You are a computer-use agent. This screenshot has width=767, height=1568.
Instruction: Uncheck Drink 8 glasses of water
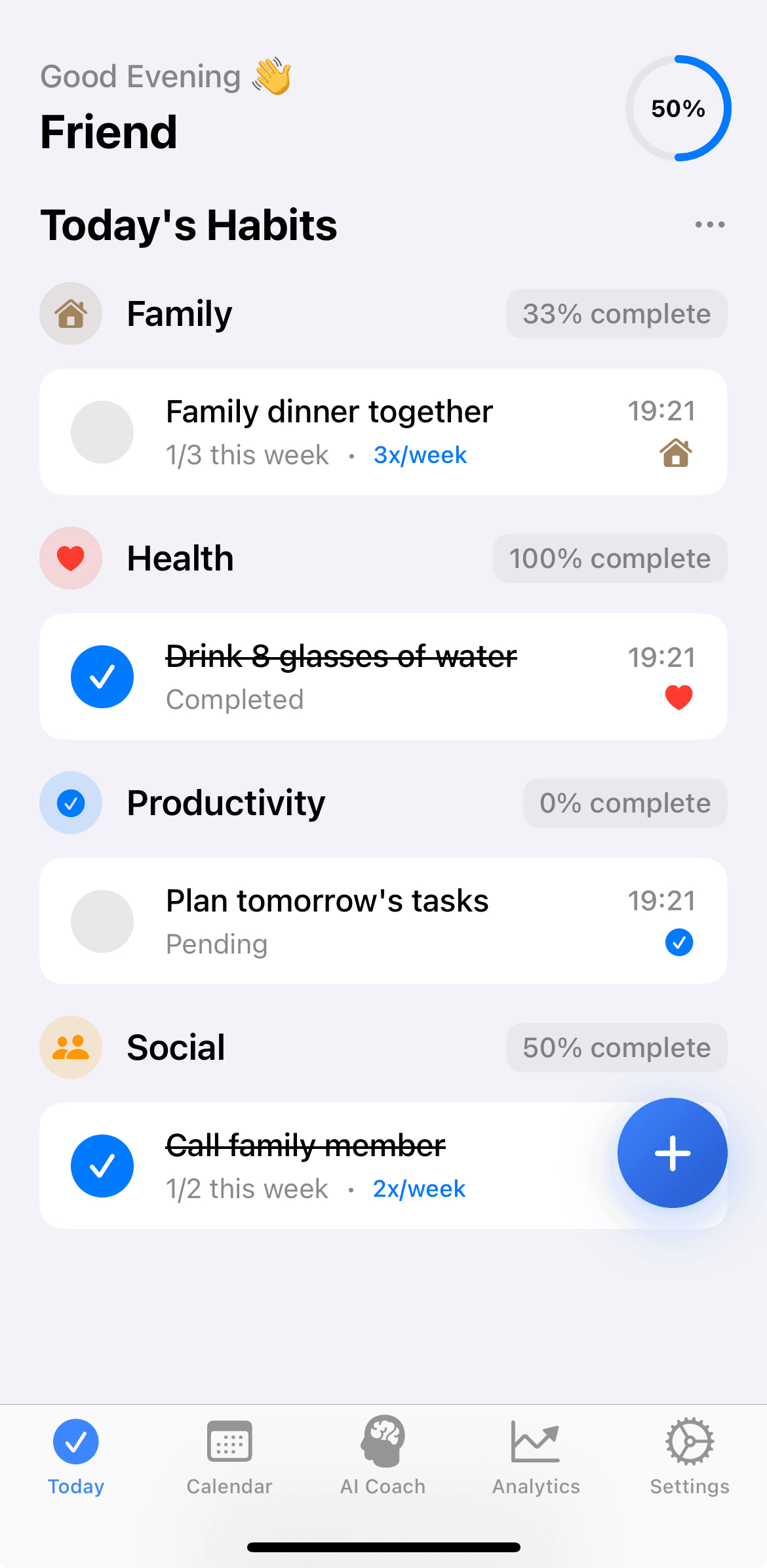point(102,677)
